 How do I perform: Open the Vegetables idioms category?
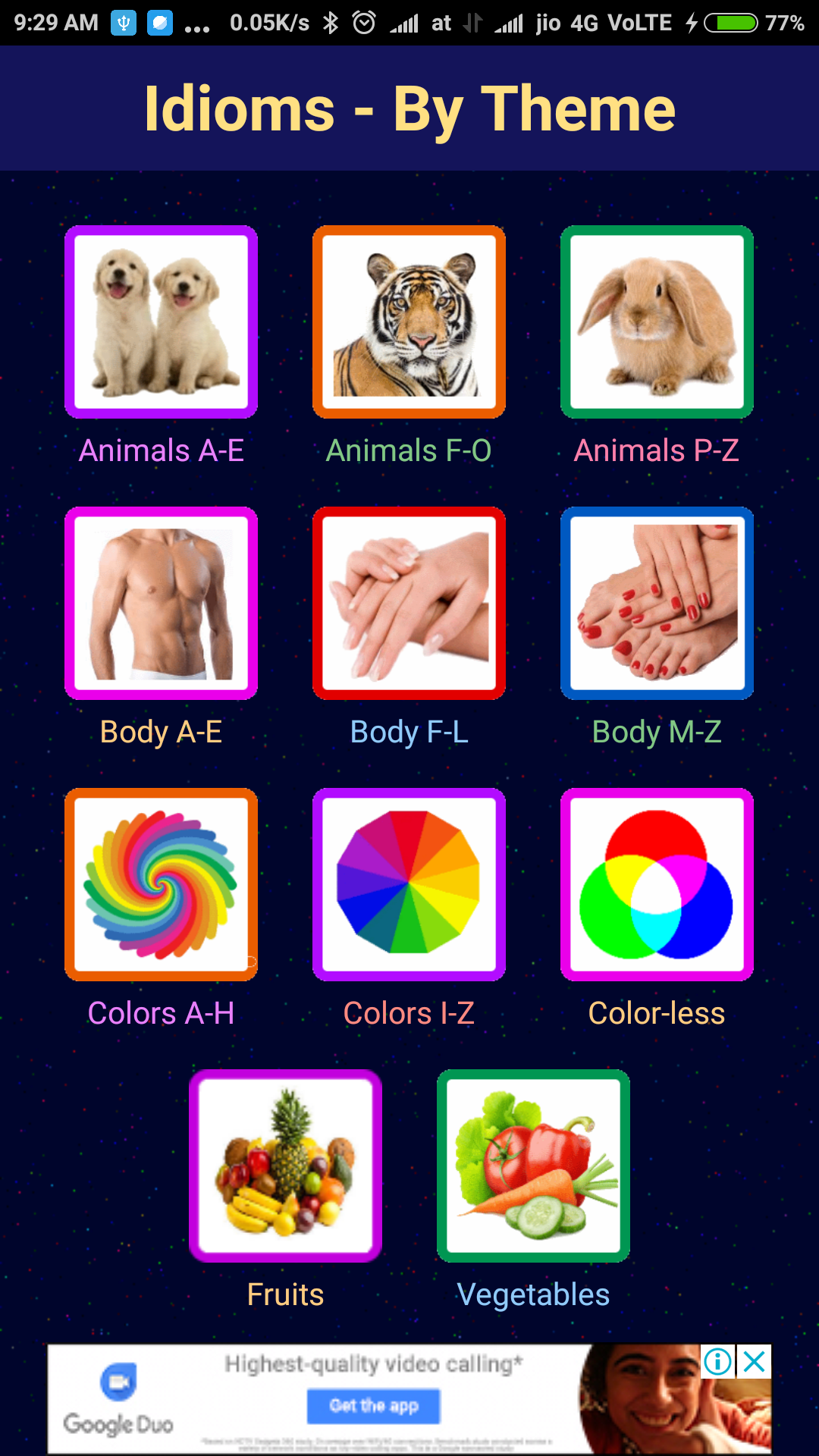pyautogui.click(x=533, y=1166)
